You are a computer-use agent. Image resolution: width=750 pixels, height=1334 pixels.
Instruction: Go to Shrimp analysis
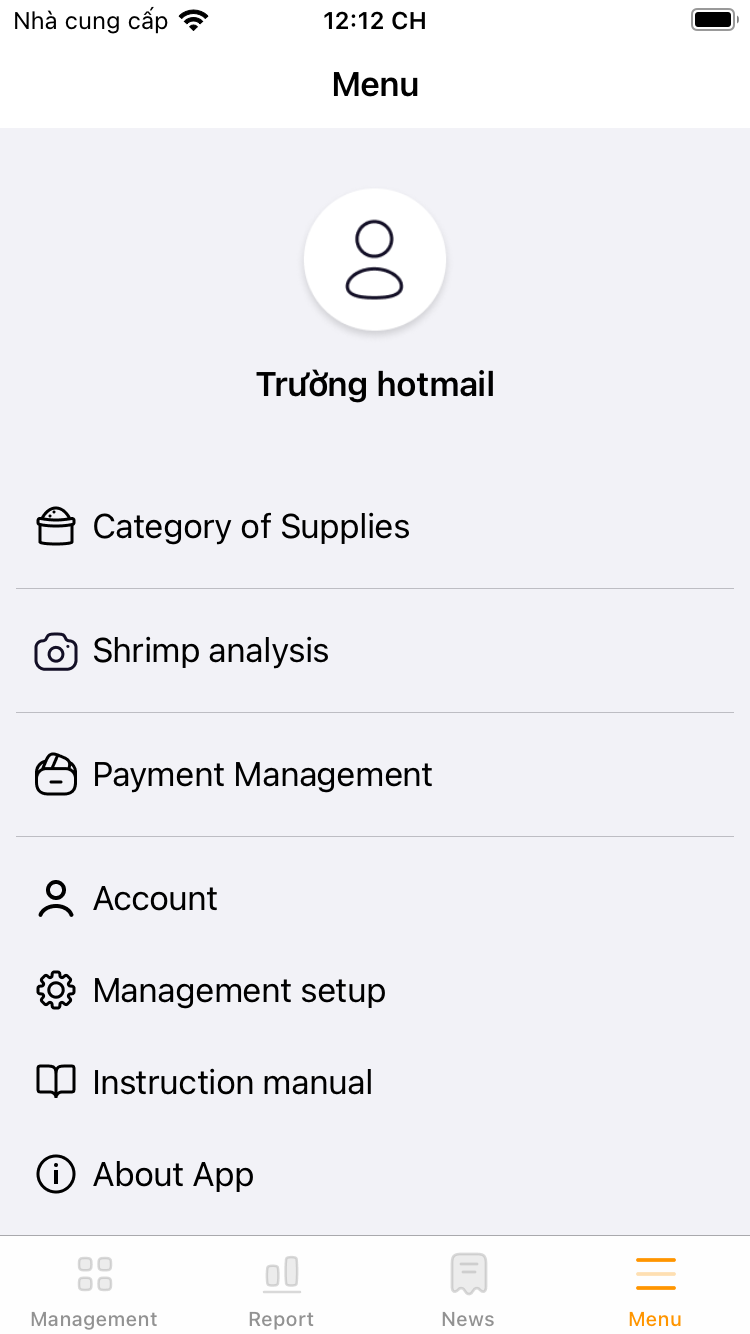[x=210, y=651]
